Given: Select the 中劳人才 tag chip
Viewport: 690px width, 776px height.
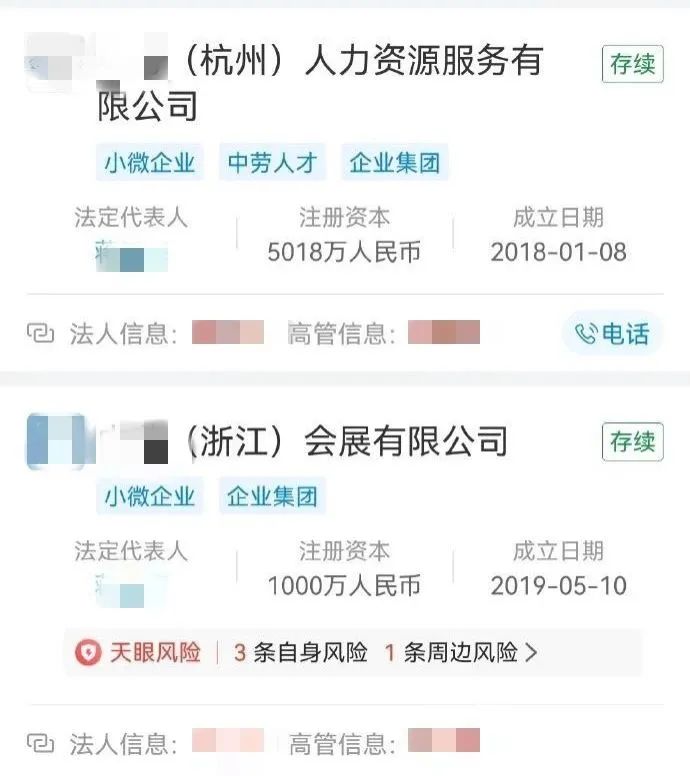Looking at the screenshot, I should (272, 163).
